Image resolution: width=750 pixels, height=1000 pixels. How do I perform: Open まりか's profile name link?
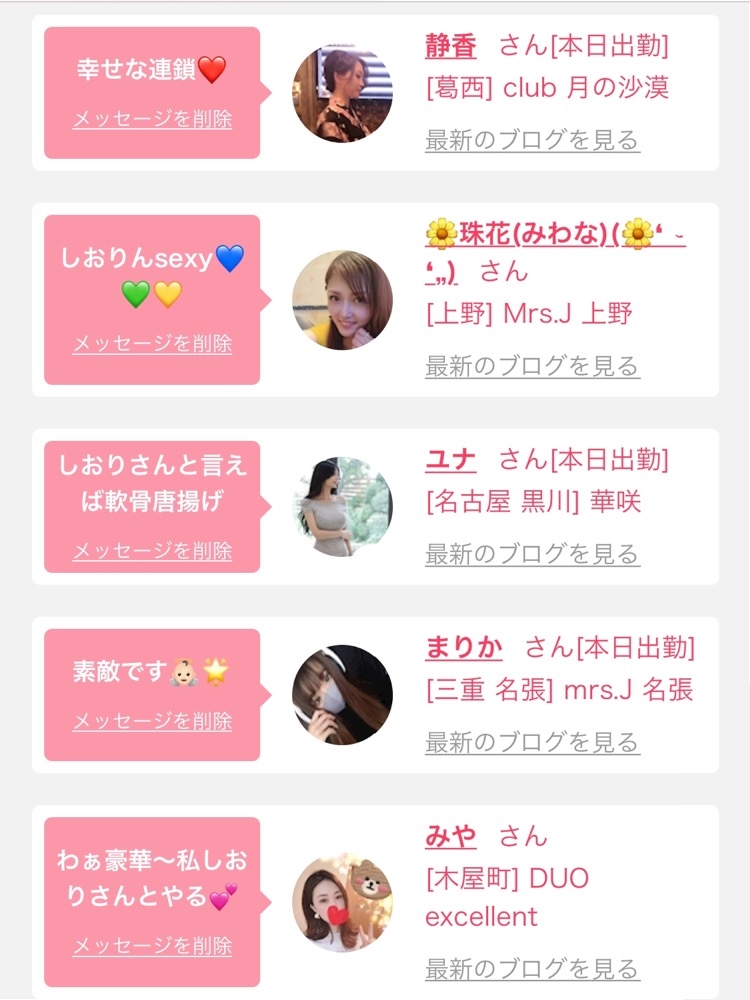pyautogui.click(x=464, y=648)
